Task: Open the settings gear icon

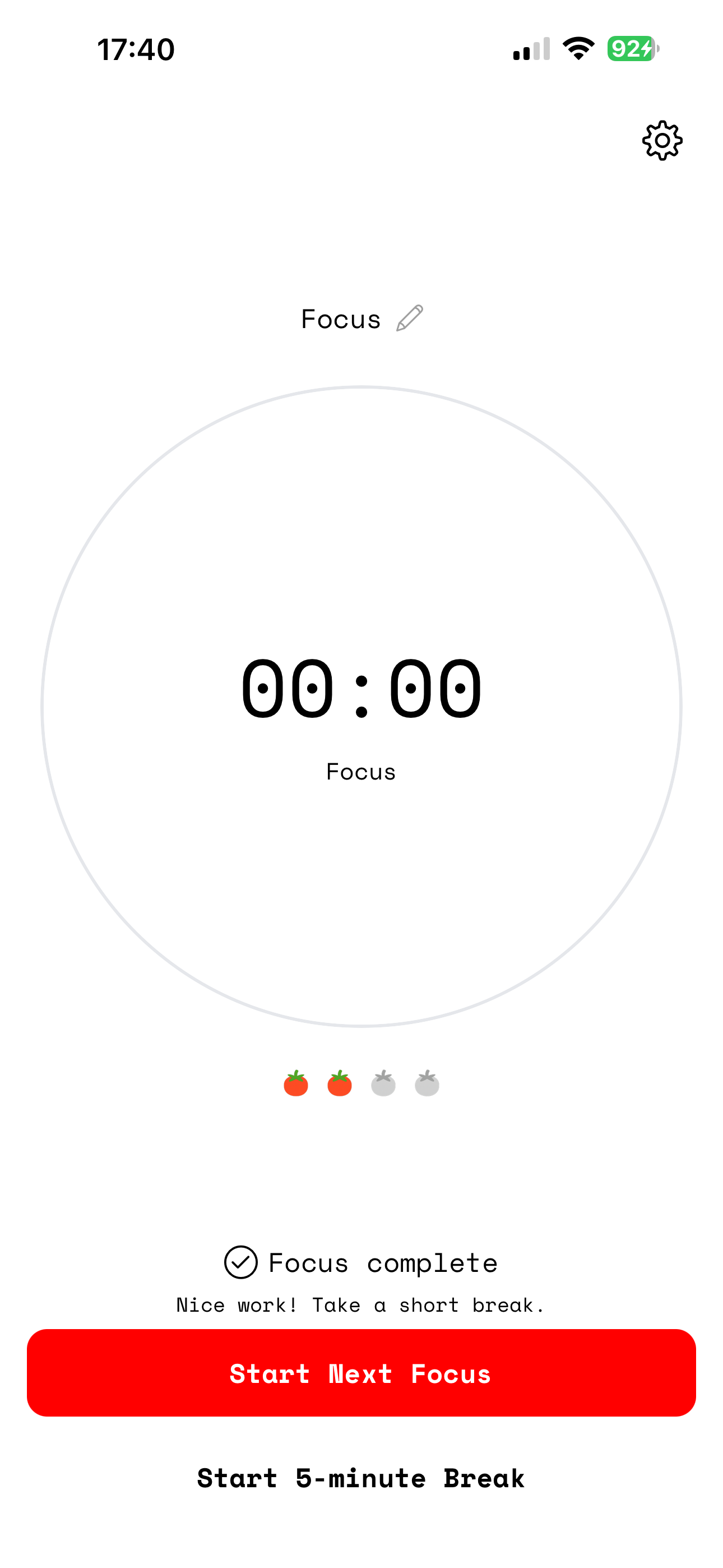Action: click(x=661, y=140)
